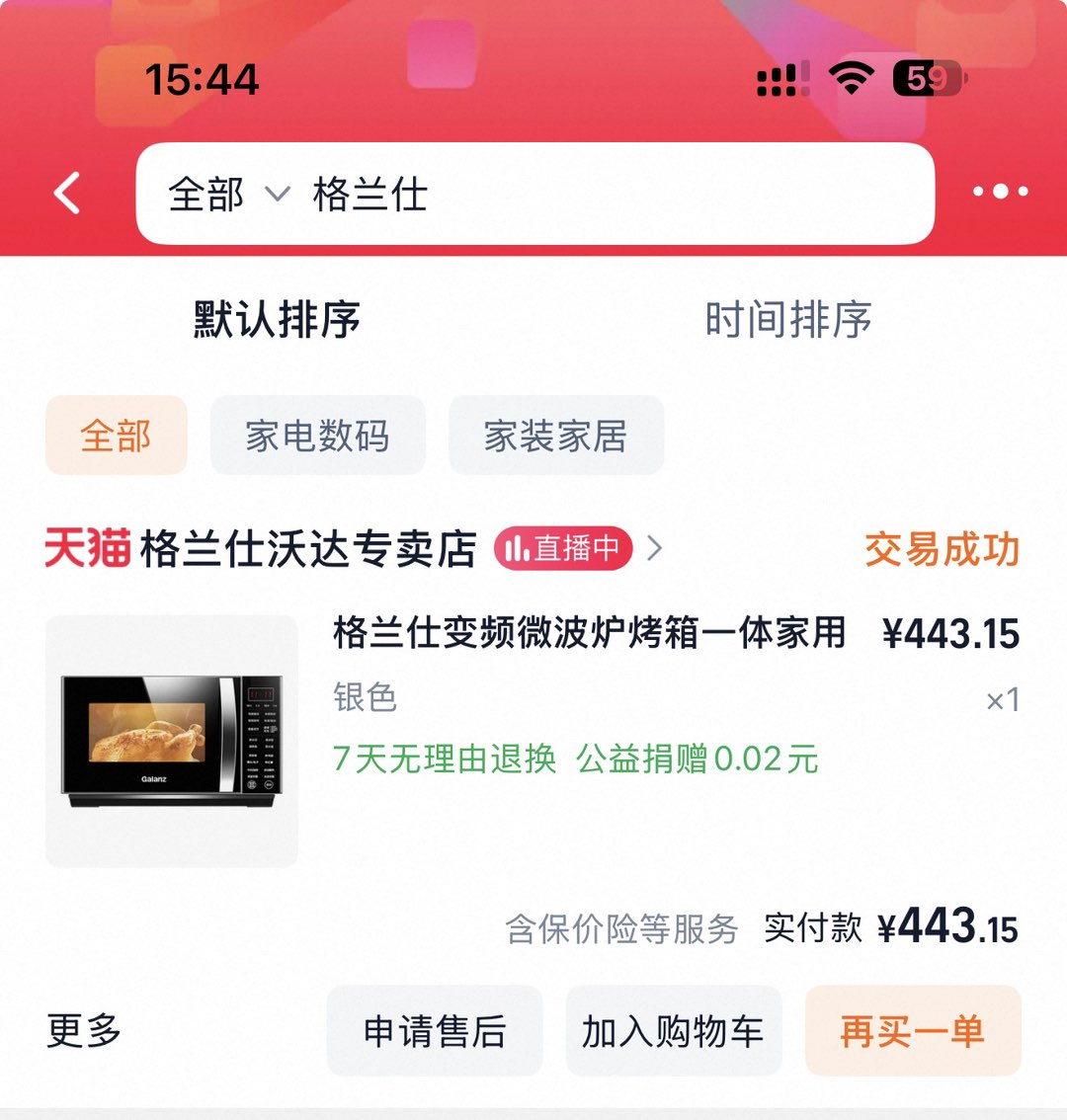Open 更多 order options

coord(84,1031)
